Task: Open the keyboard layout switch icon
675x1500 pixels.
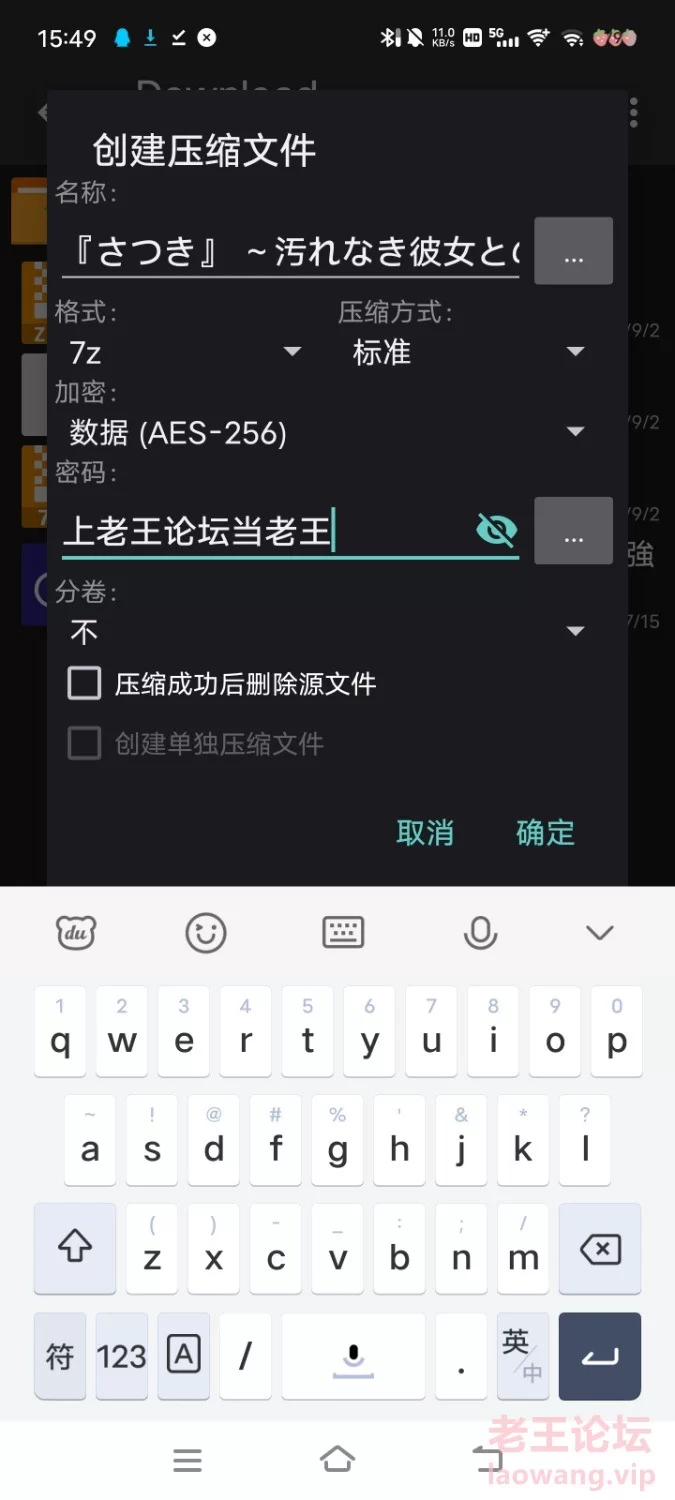Action: click(343, 933)
